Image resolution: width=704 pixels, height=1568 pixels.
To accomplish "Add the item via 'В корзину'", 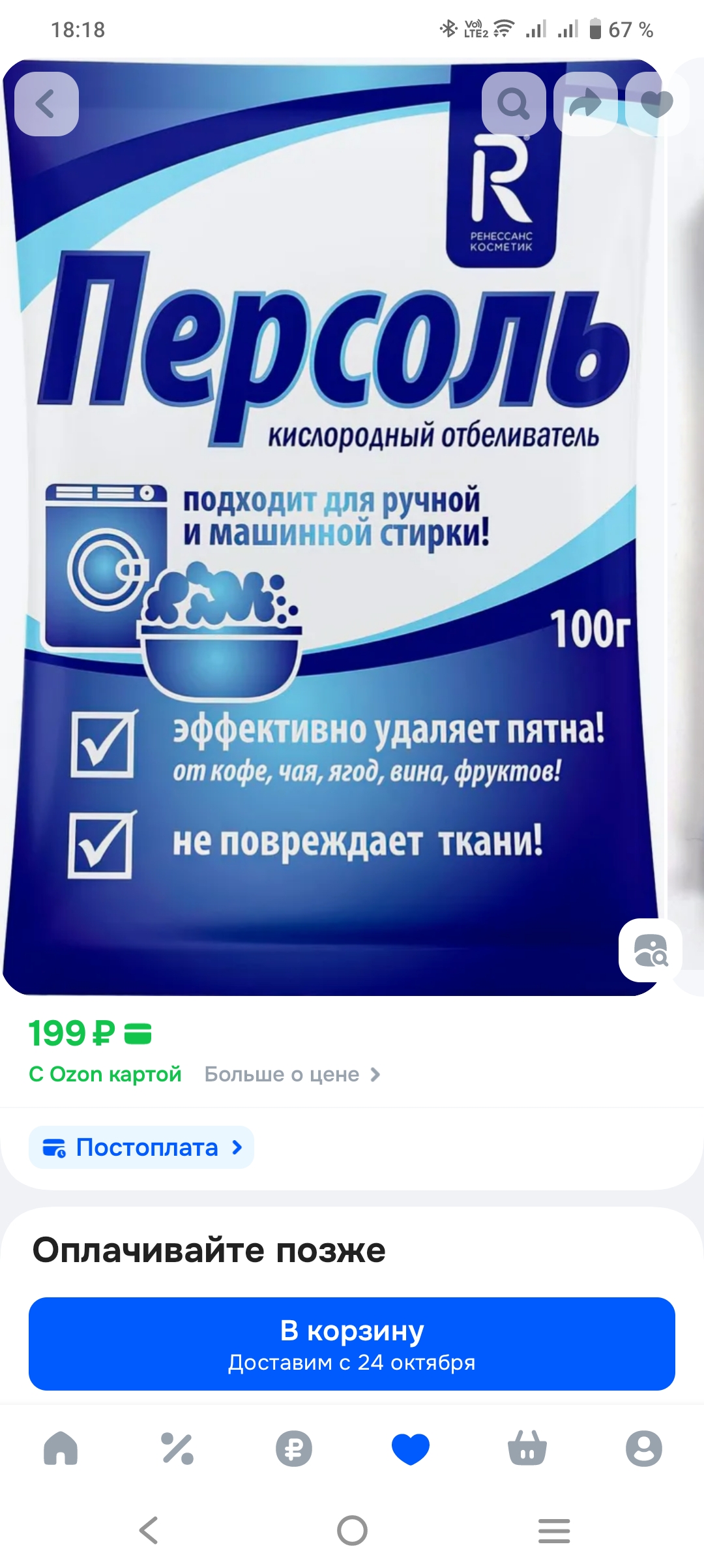I will 352,1344.
